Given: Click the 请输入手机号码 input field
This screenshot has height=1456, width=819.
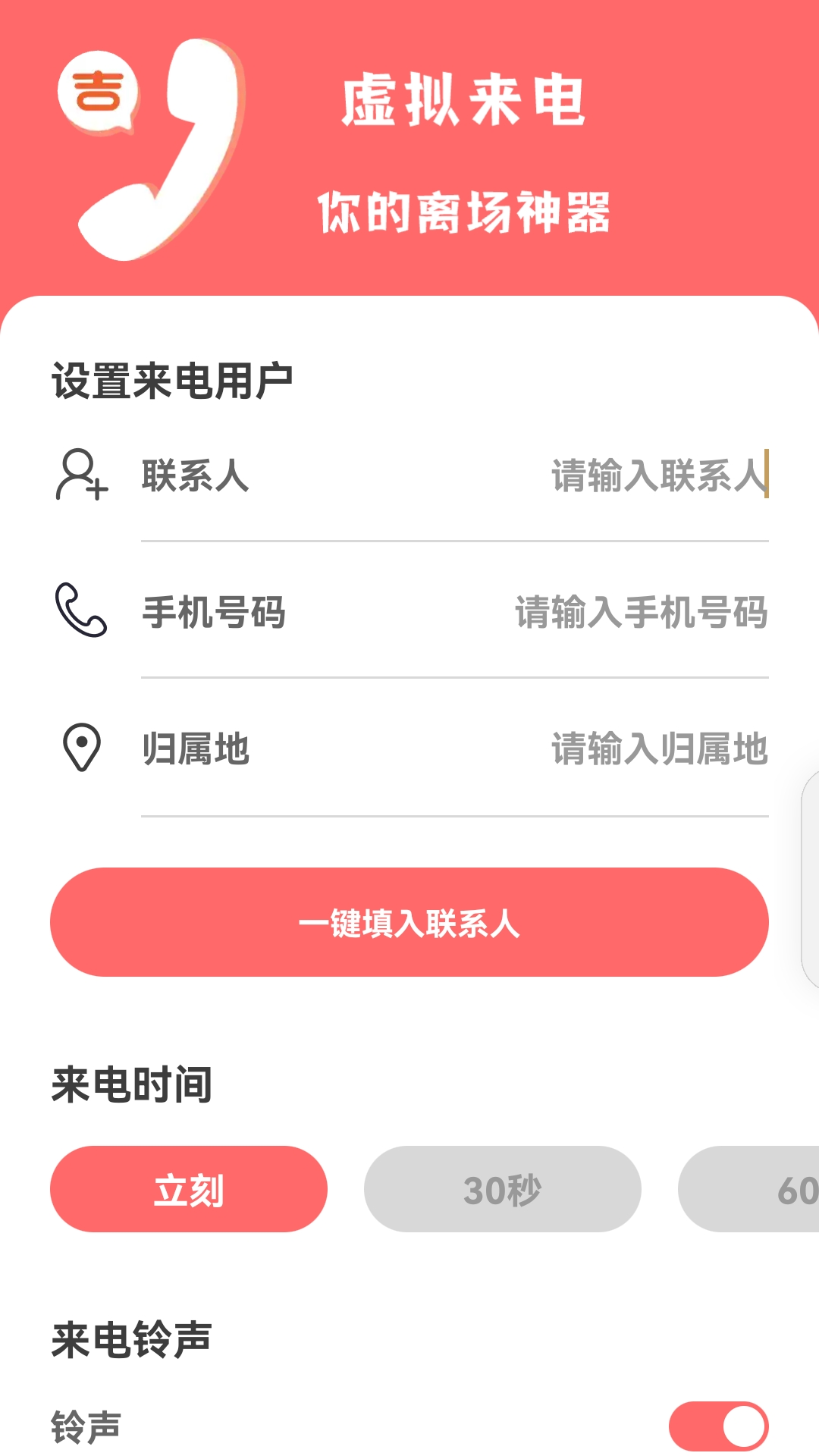Looking at the screenshot, I should coord(641,614).
